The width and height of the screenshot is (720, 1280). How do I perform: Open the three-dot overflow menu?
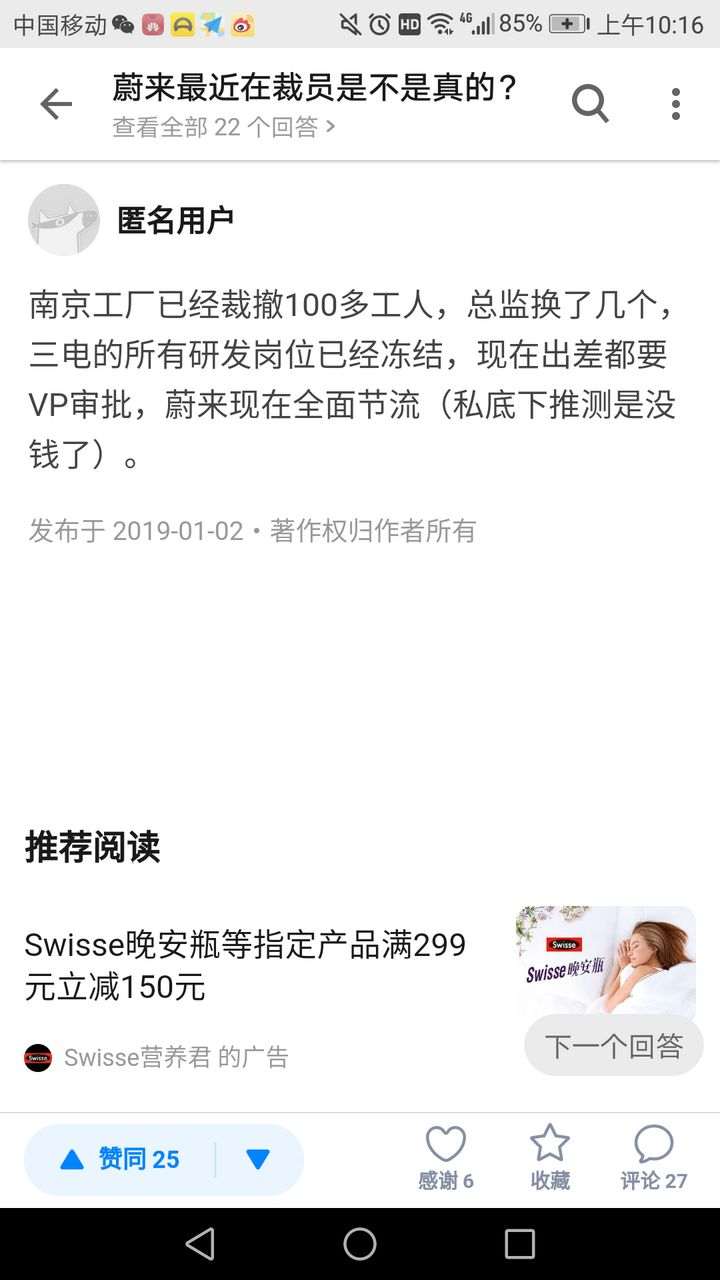pyautogui.click(x=676, y=104)
